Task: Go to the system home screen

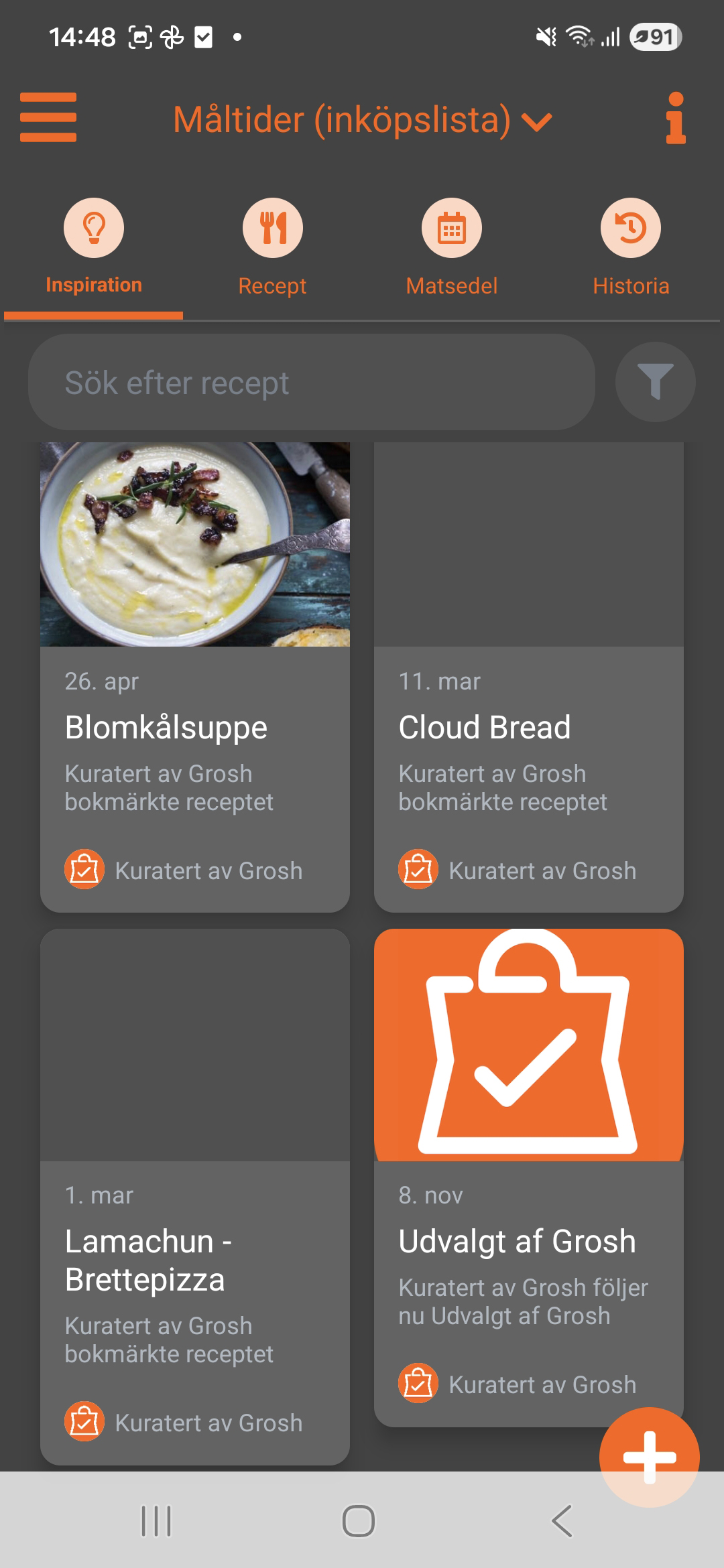Action: tap(359, 1521)
